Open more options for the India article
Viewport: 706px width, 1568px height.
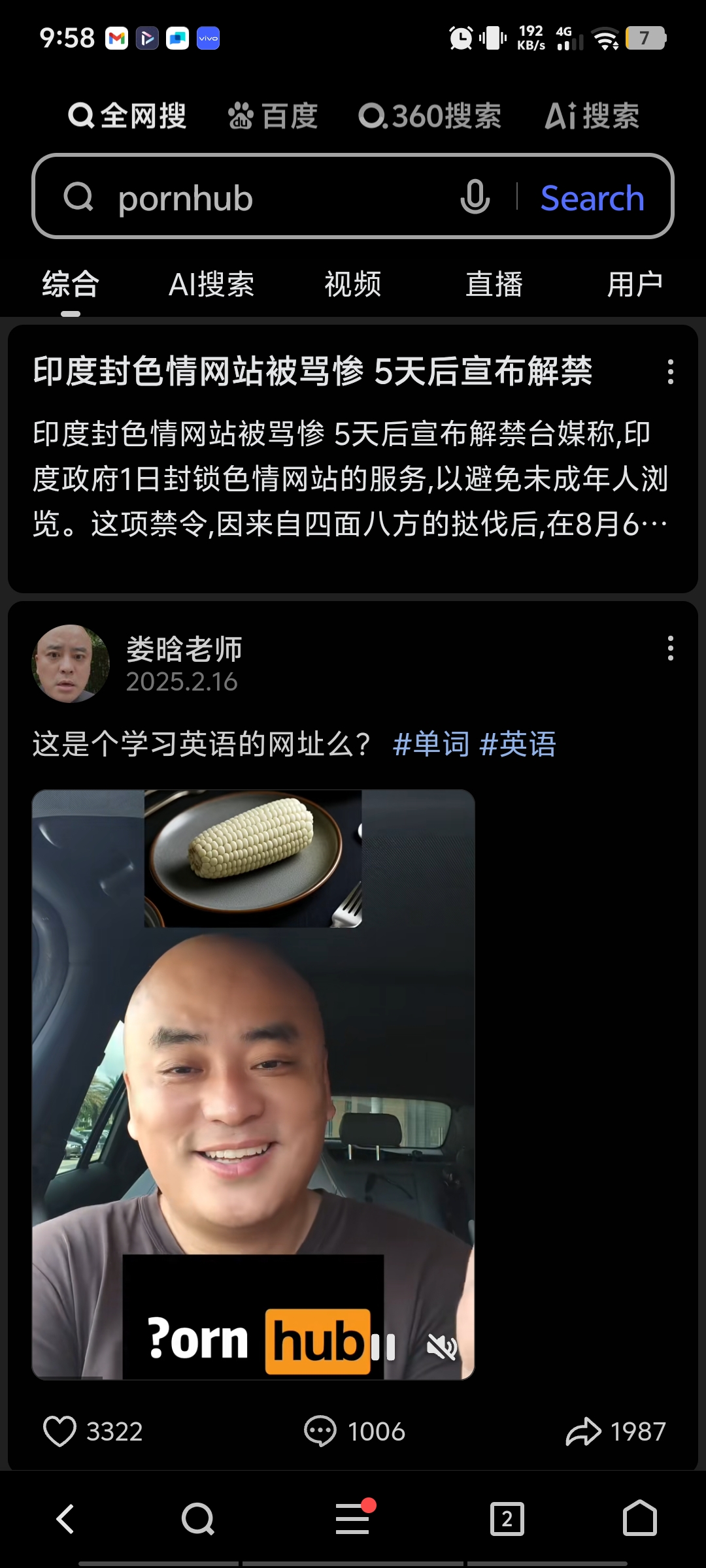(670, 372)
